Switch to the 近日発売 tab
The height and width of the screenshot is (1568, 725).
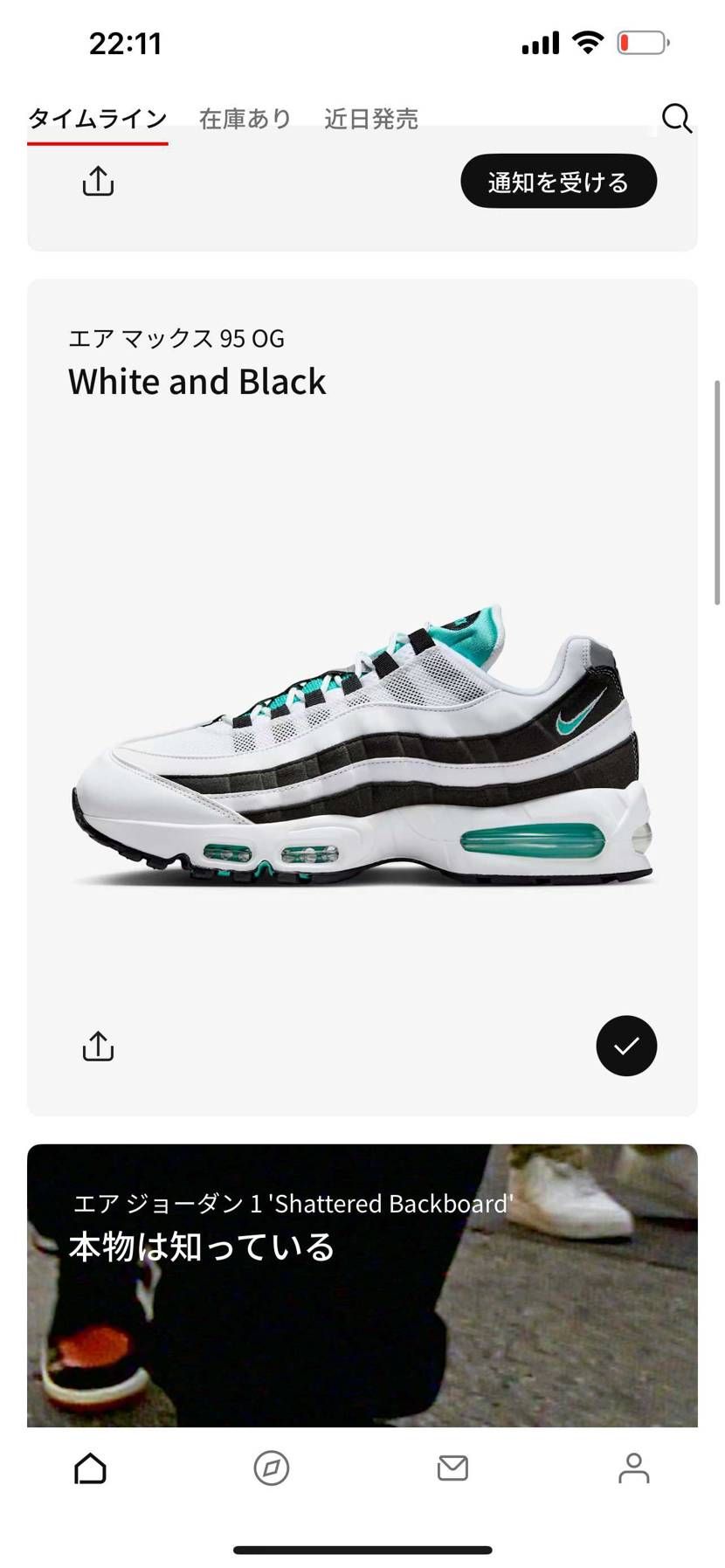coord(371,119)
